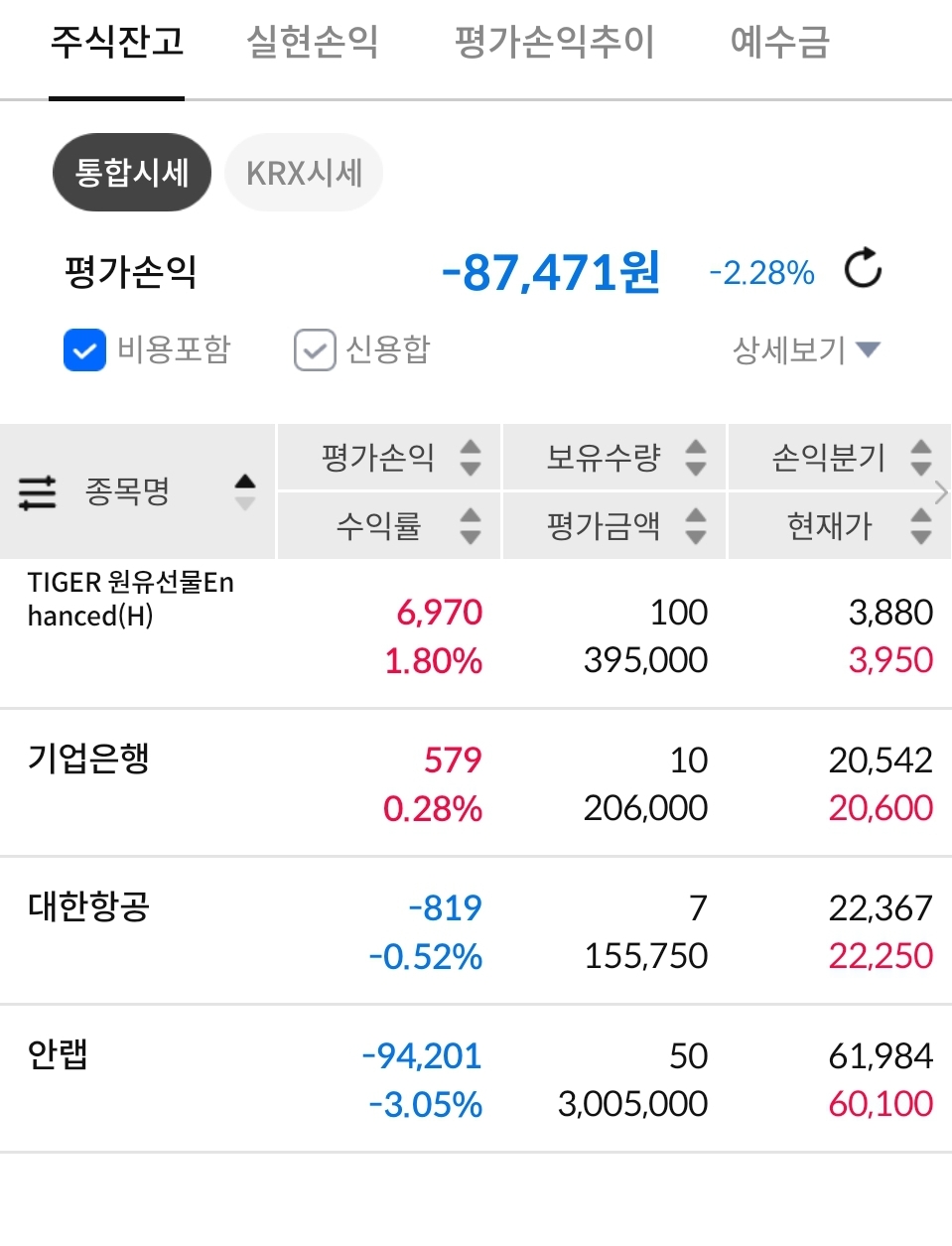Open the 평가손익추이 tab

554,42
